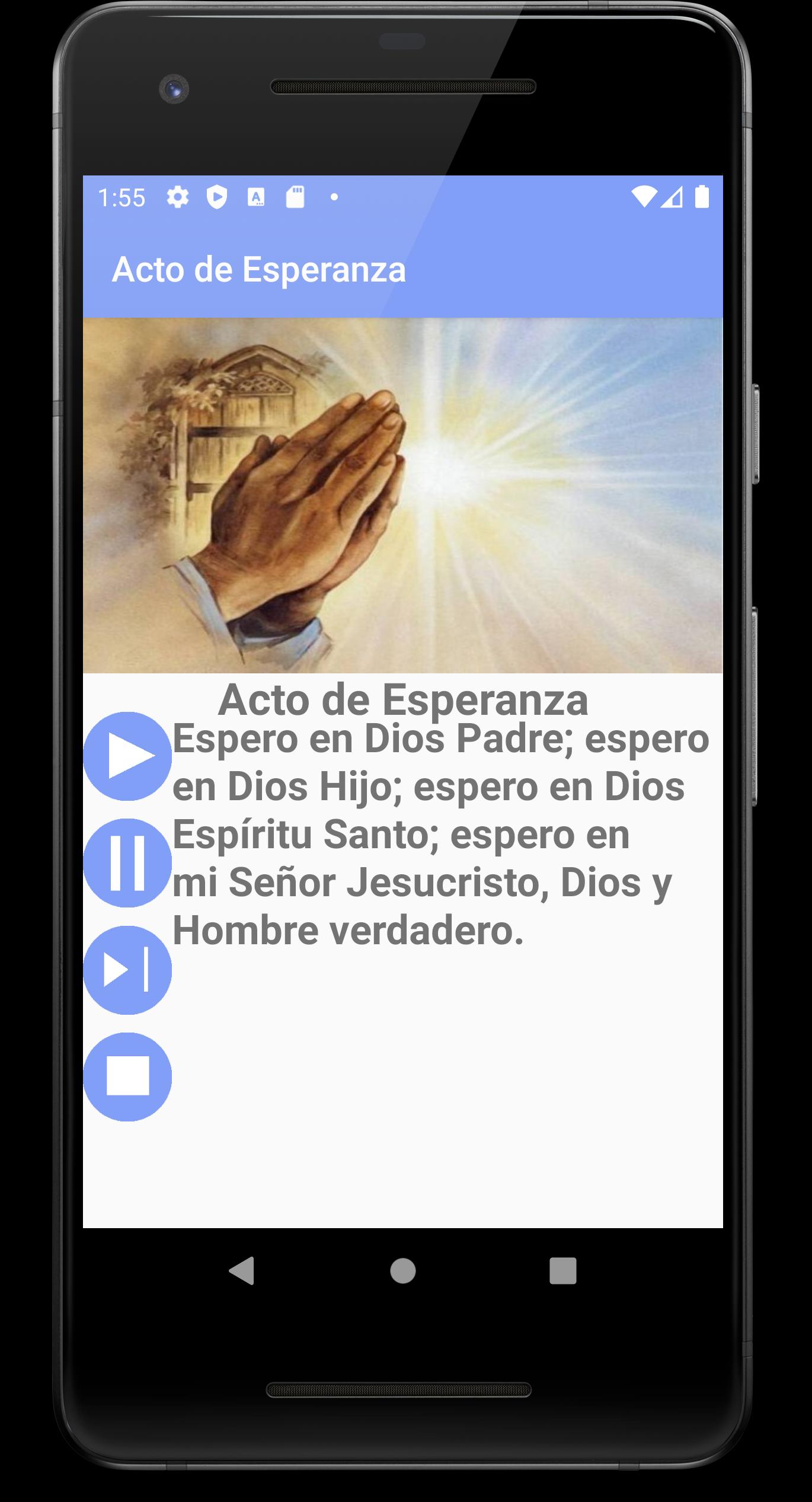Go back using the system back button

pos(242,1271)
